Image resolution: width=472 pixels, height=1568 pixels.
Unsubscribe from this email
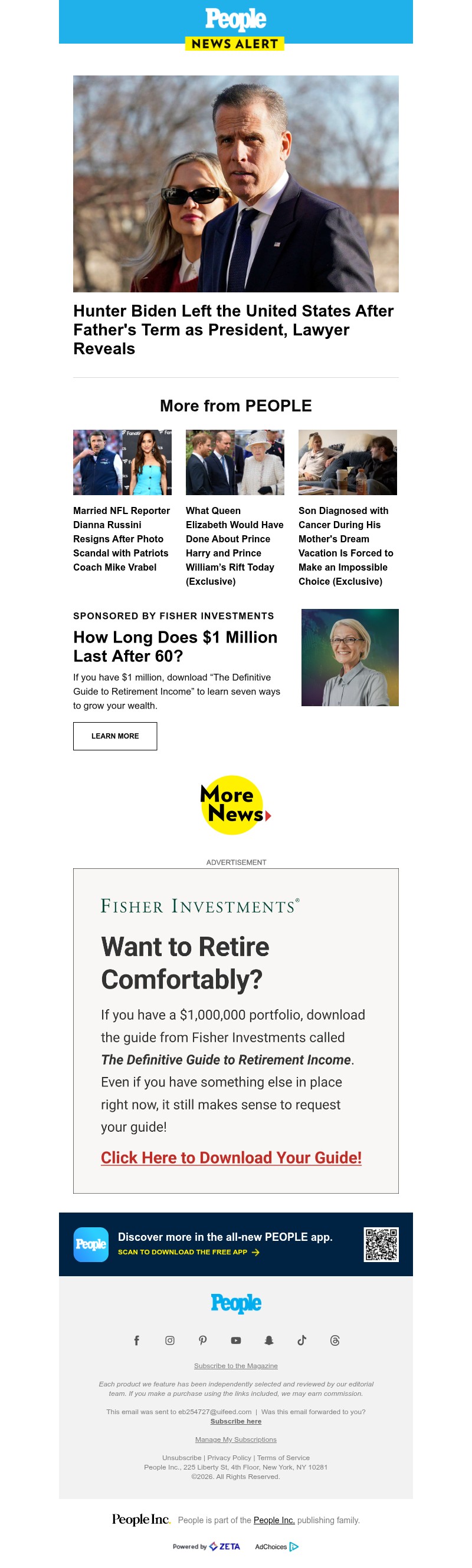tap(182, 1457)
